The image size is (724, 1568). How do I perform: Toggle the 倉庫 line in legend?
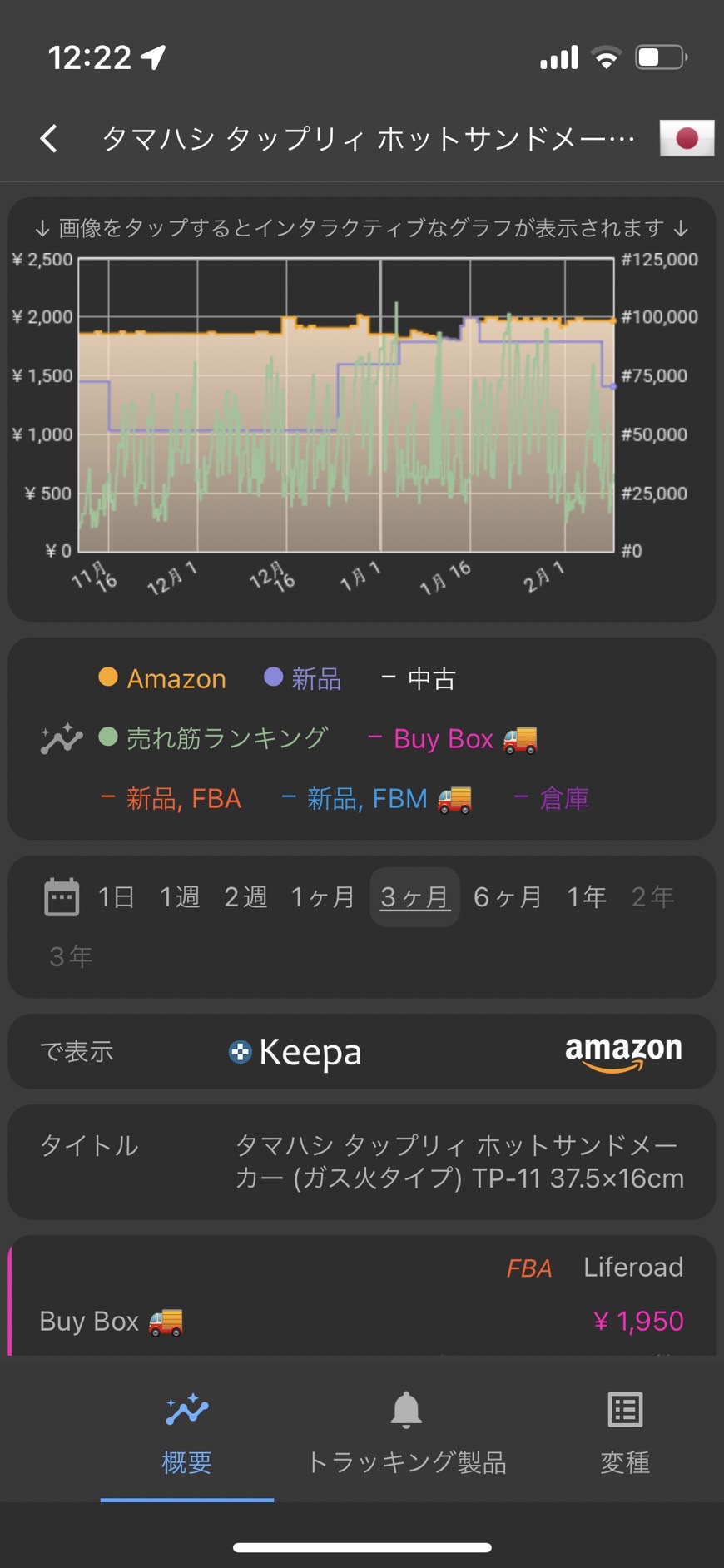[551, 799]
